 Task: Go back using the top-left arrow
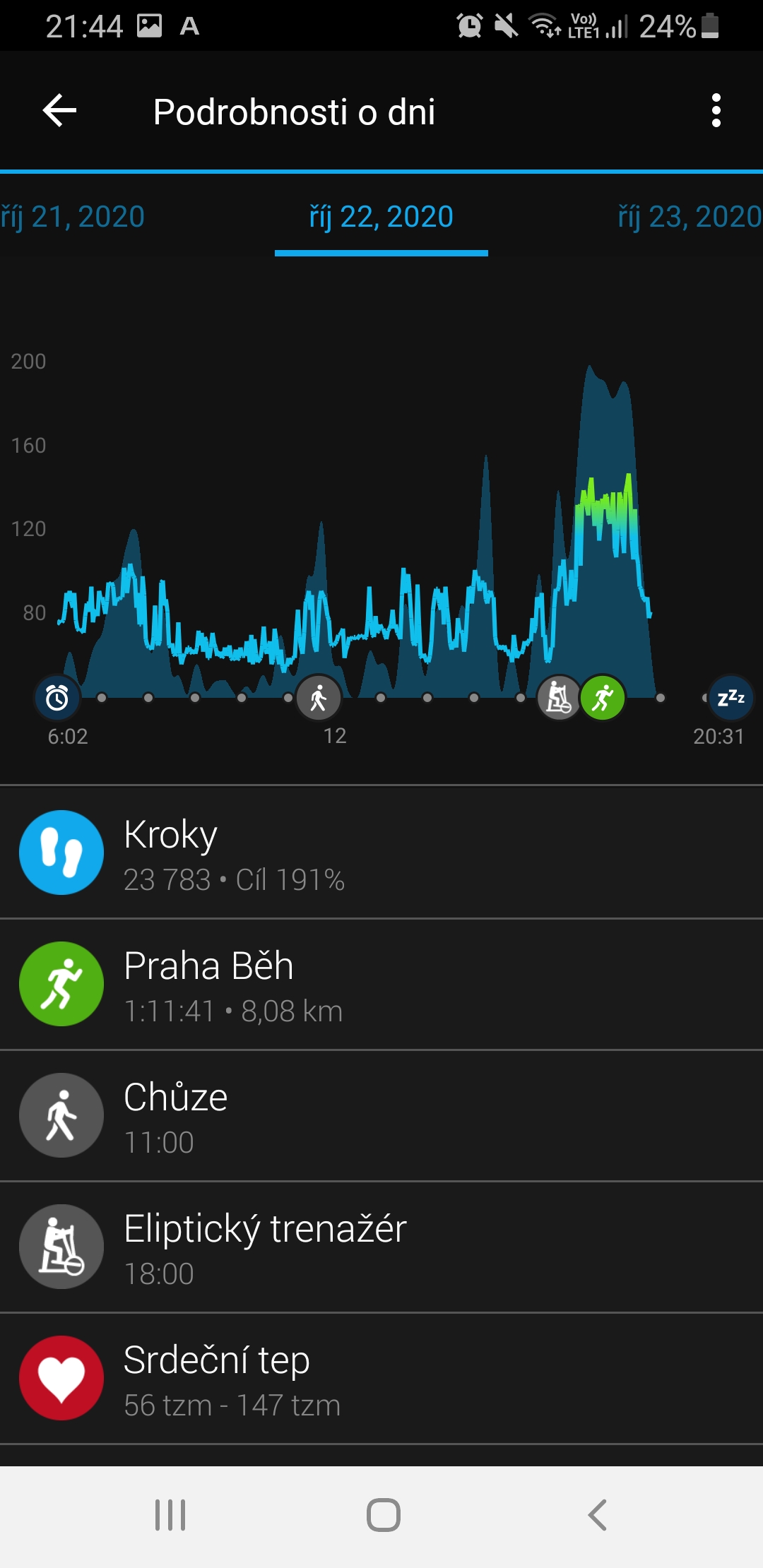tap(59, 111)
